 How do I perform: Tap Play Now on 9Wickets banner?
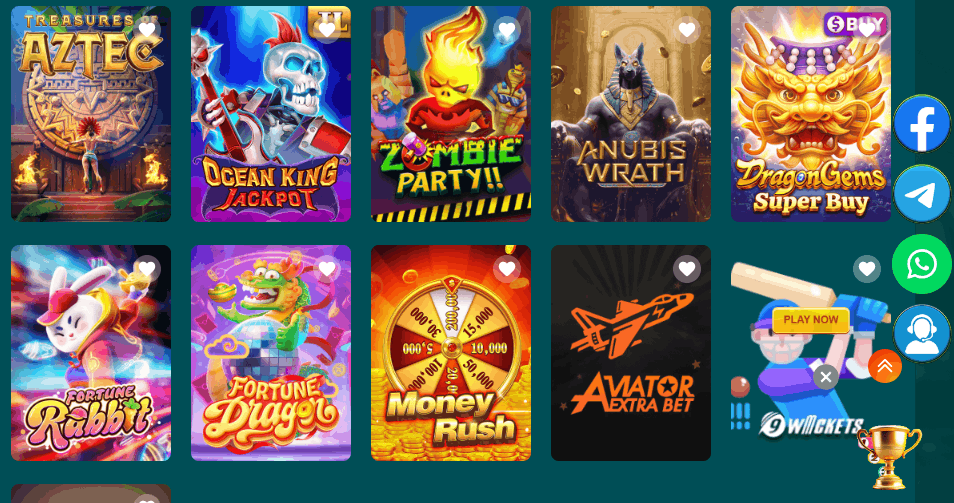point(811,320)
